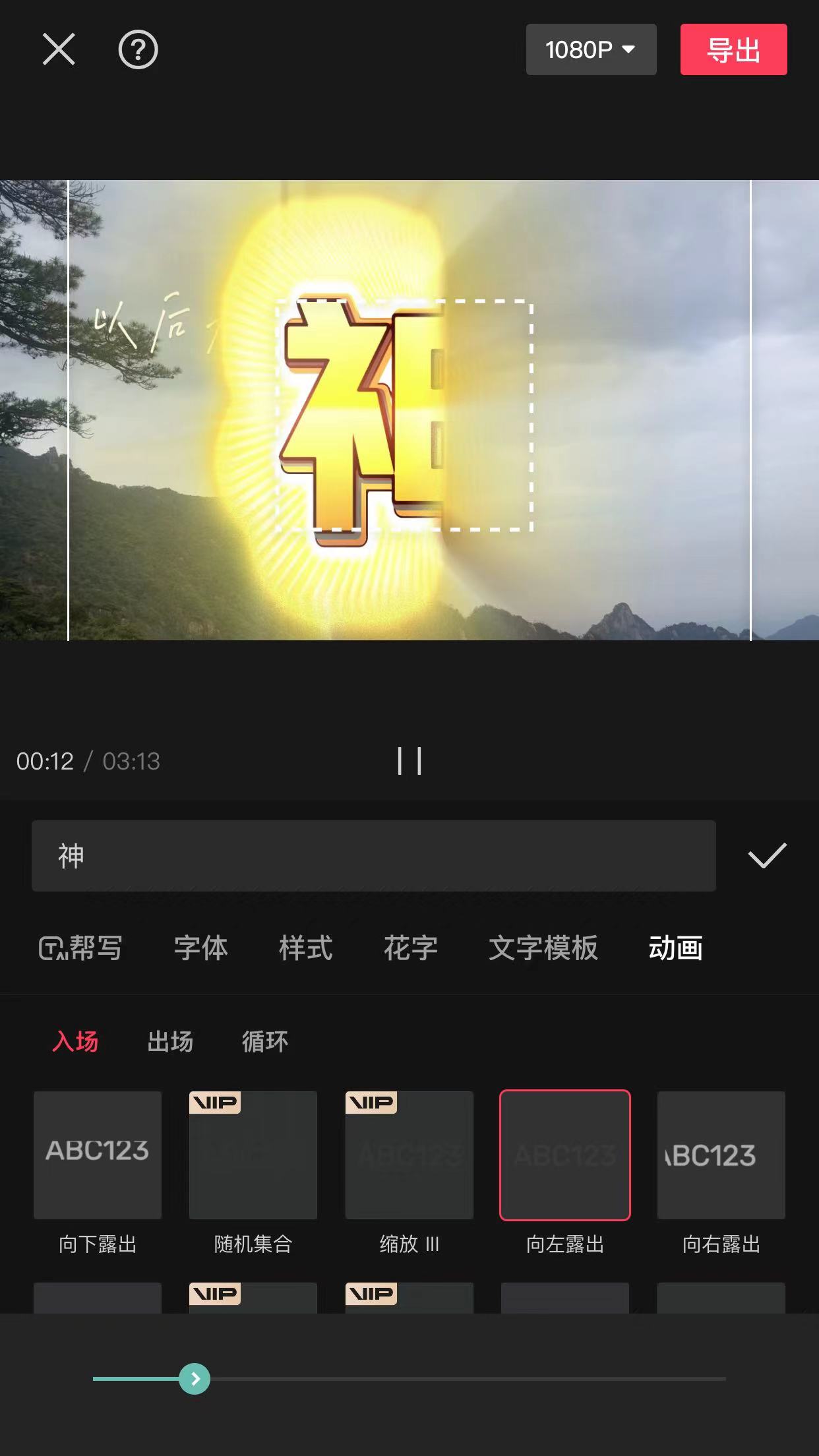
Task: Switch to the 字体 font tab
Action: [x=201, y=948]
